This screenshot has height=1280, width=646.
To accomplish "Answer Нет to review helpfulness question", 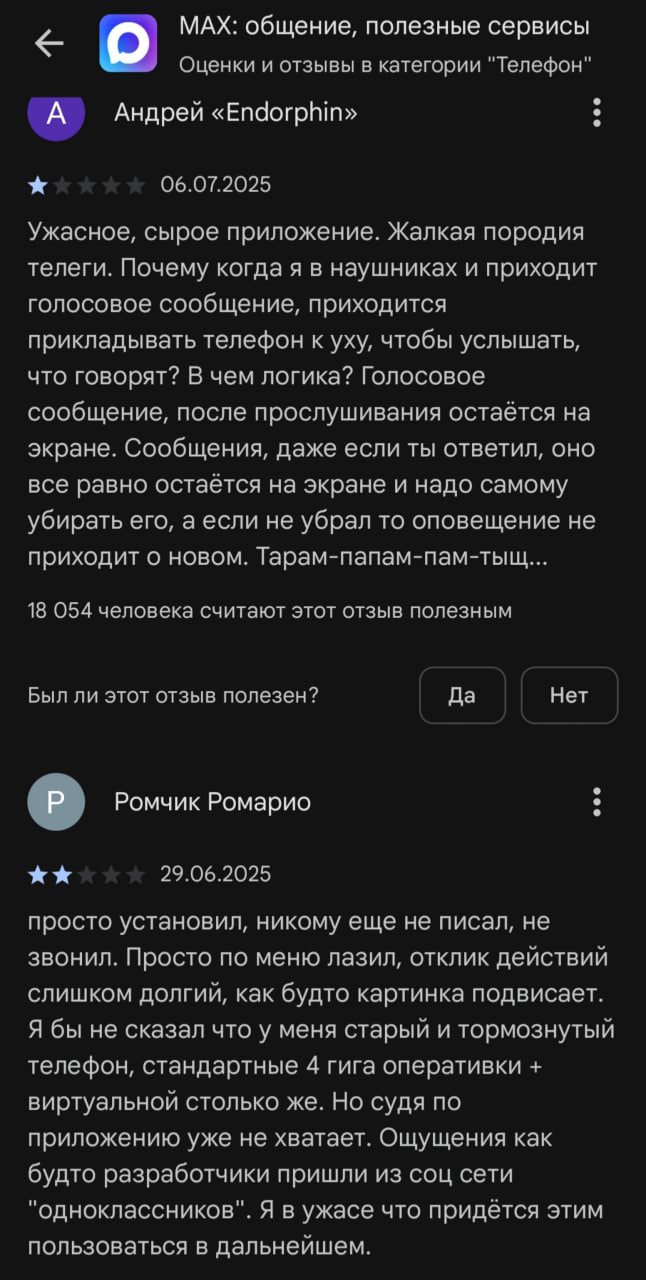I will [x=569, y=695].
